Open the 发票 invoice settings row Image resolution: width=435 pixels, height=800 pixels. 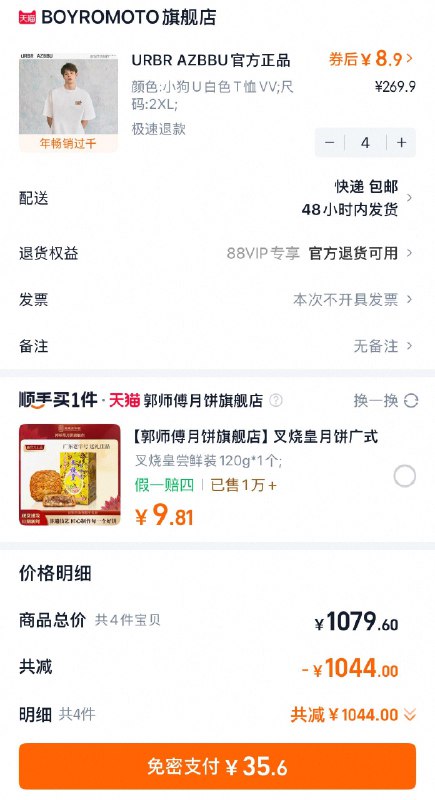tap(217, 299)
